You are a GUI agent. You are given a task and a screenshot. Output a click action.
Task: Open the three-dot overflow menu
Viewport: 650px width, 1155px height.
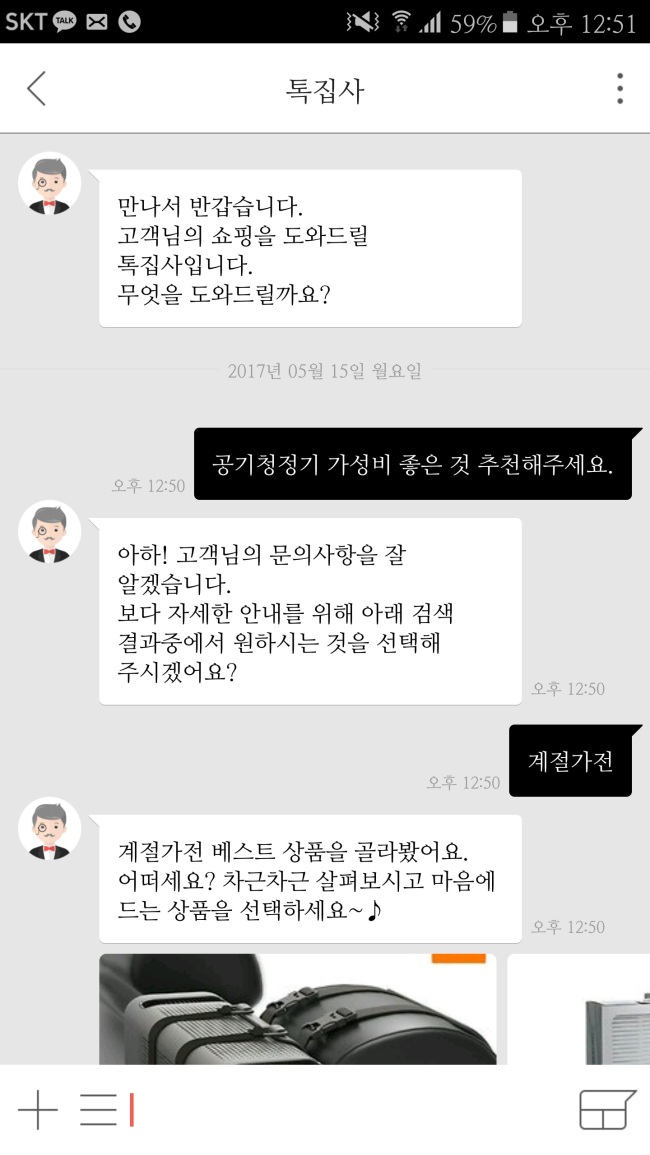620,88
